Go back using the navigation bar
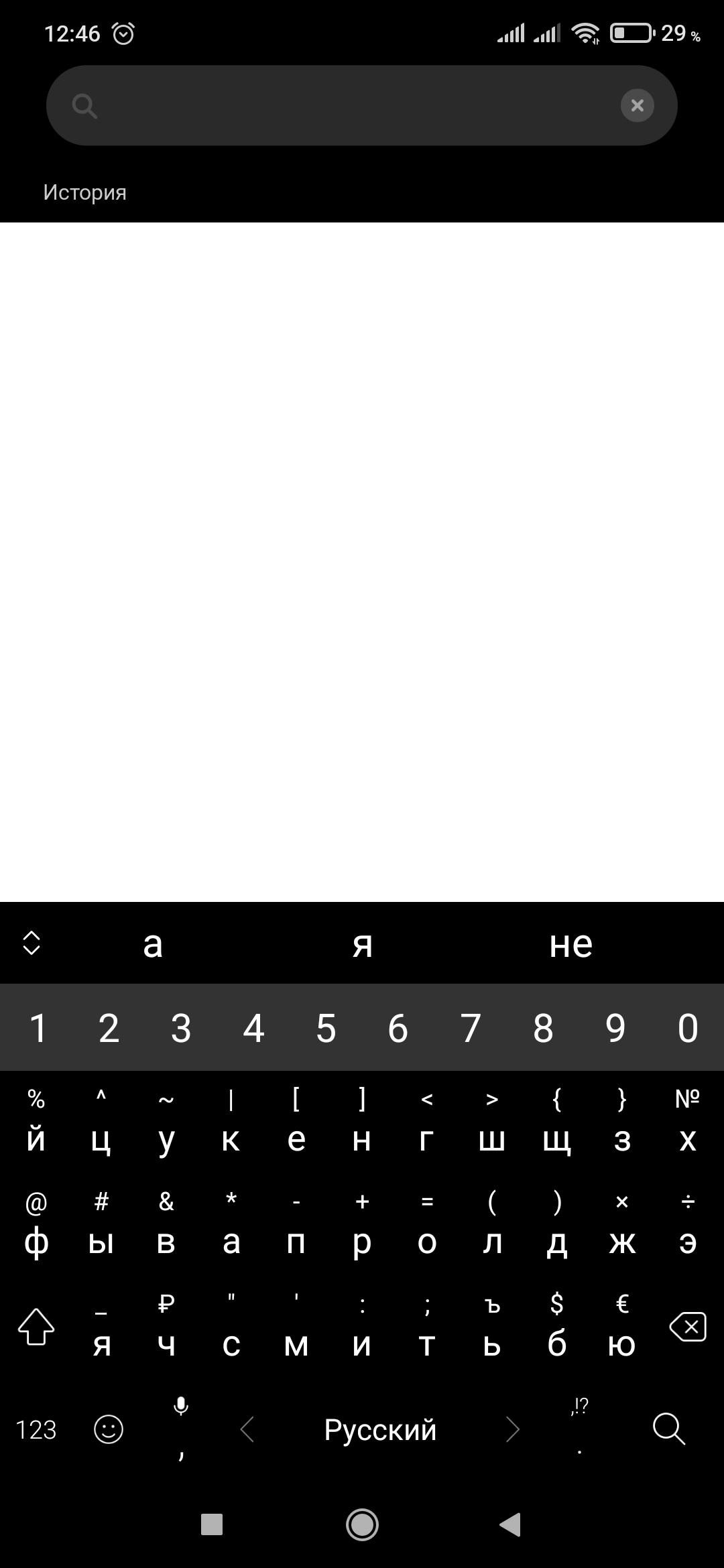This screenshot has height=1568, width=724. pos(510,1524)
